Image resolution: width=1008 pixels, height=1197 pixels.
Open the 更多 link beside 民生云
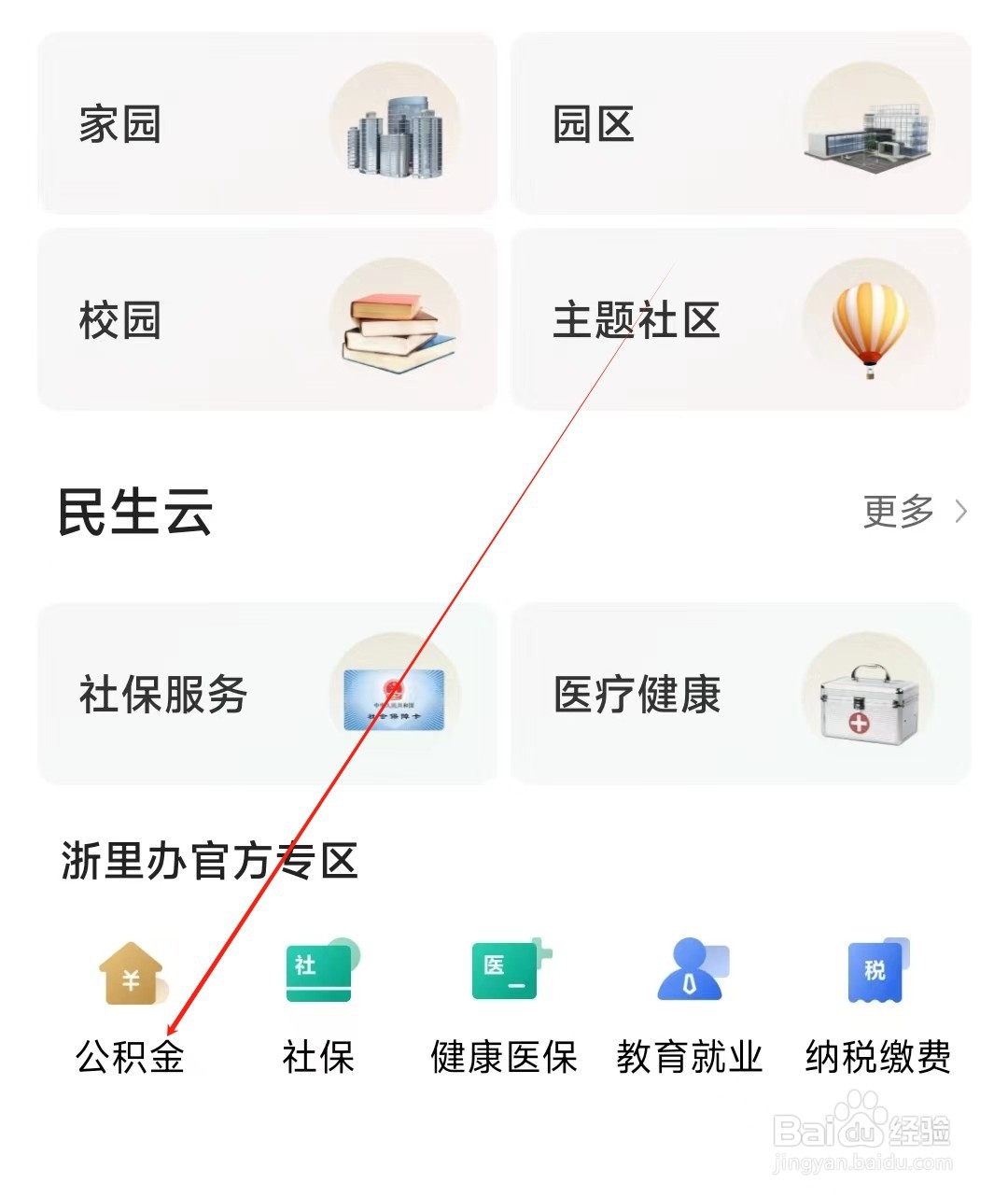pos(899,512)
